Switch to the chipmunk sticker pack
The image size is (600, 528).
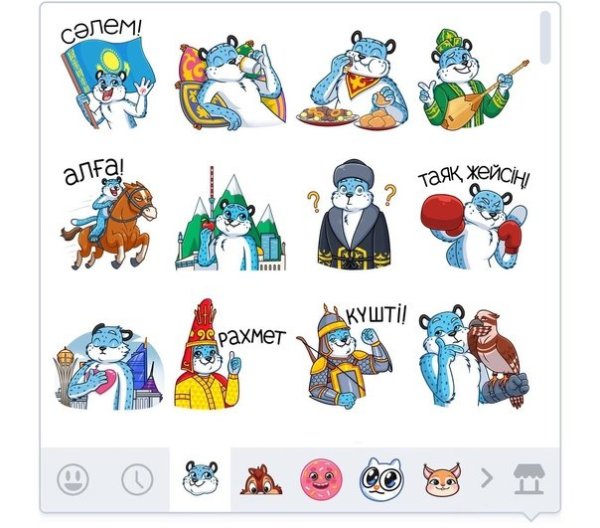click(260, 480)
